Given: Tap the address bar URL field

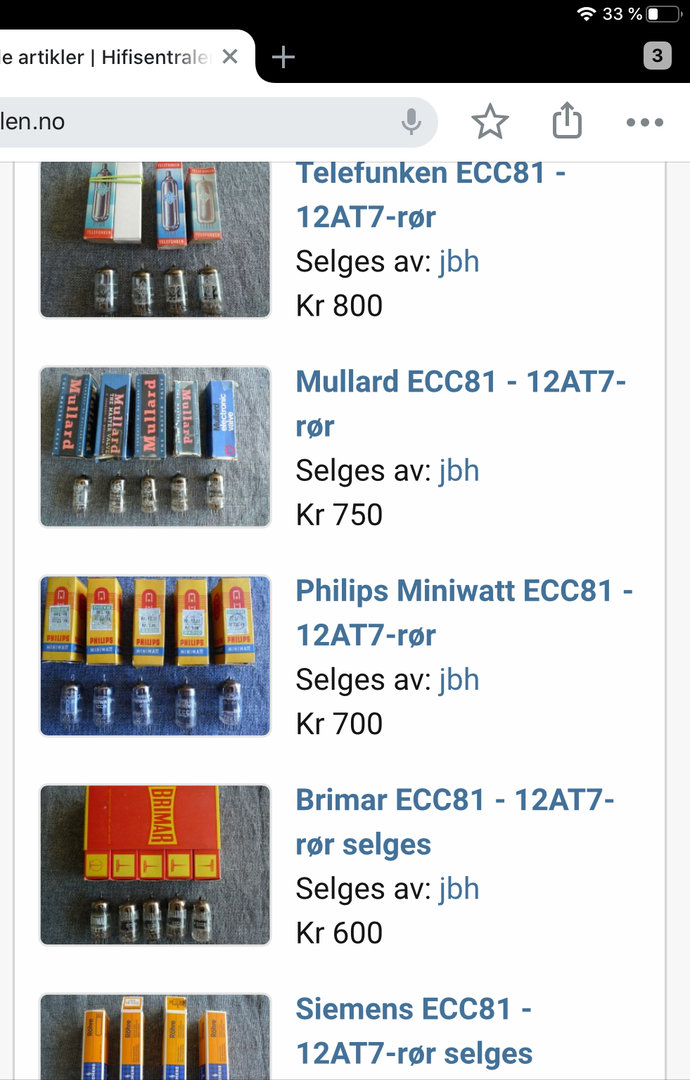Looking at the screenshot, I should pos(190,122).
